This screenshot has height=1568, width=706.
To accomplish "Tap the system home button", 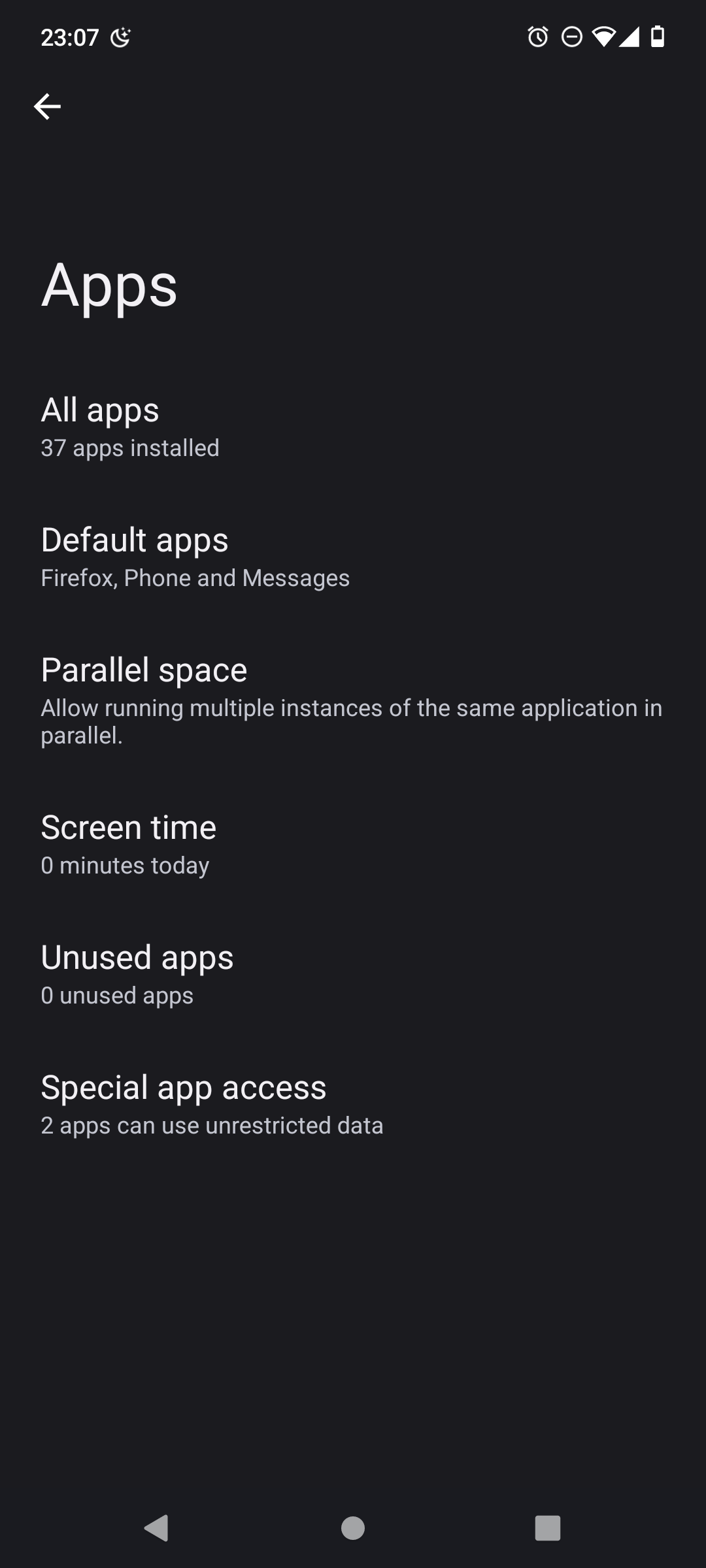I will [353, 1527].
